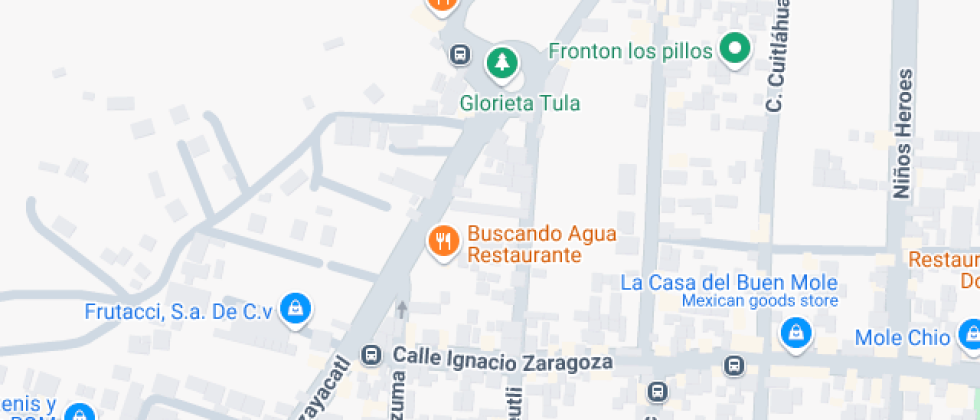Select the Fronton los pillos pin
The width and height of the screenshot is (980, 420).
[x=736, y=49]
